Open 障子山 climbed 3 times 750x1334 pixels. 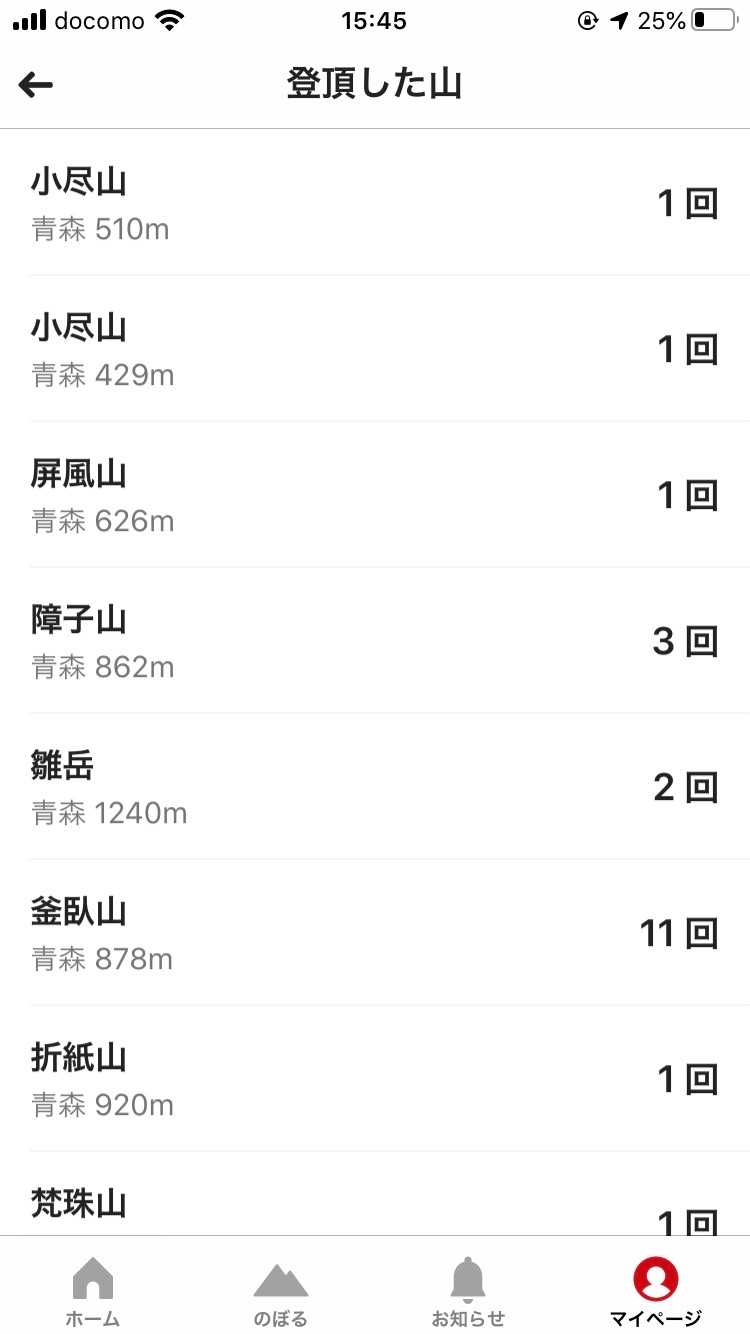coord(375,641)
